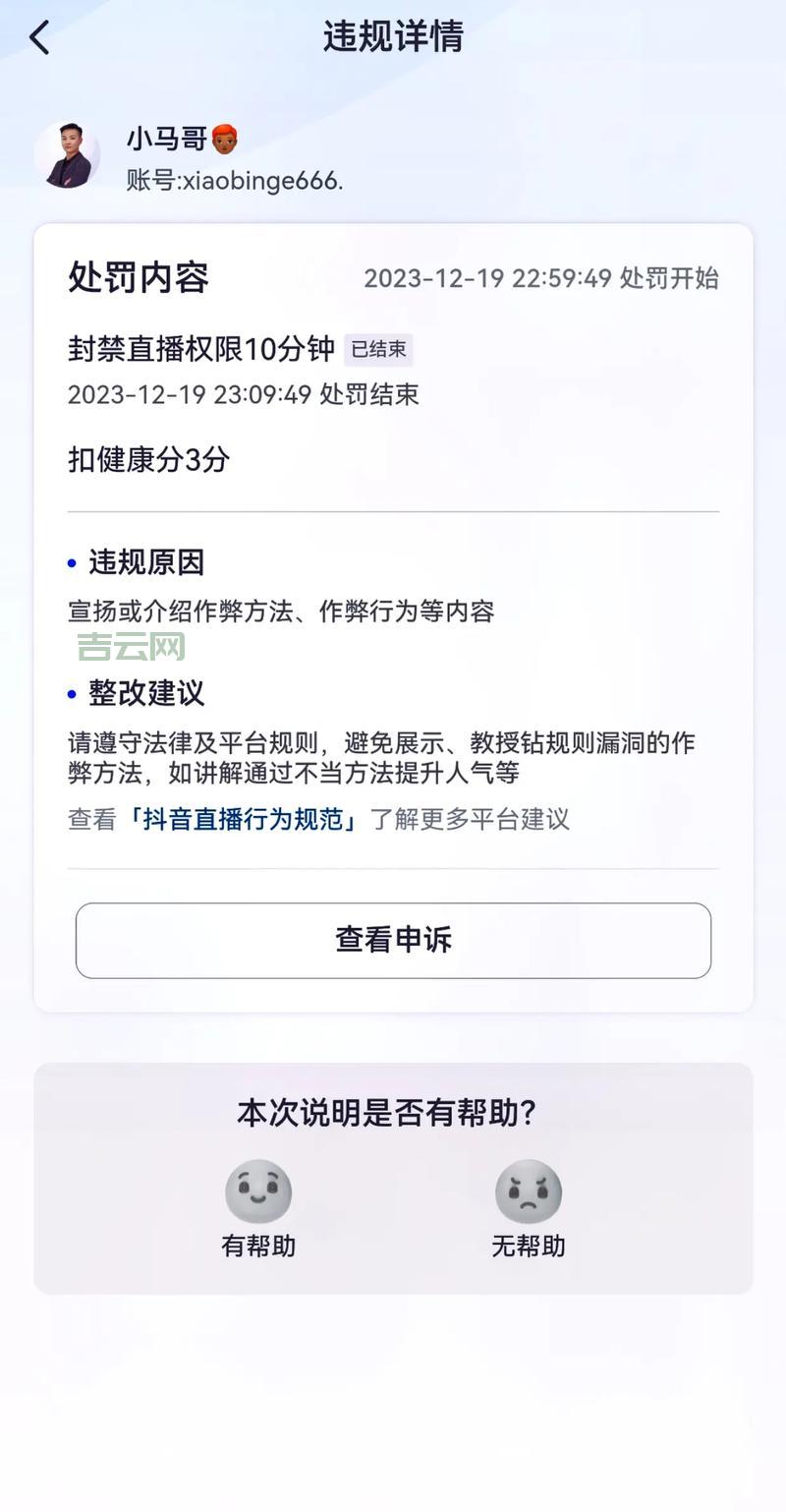Select the 违规详情 page title
786x1512 pixels.
393,35
